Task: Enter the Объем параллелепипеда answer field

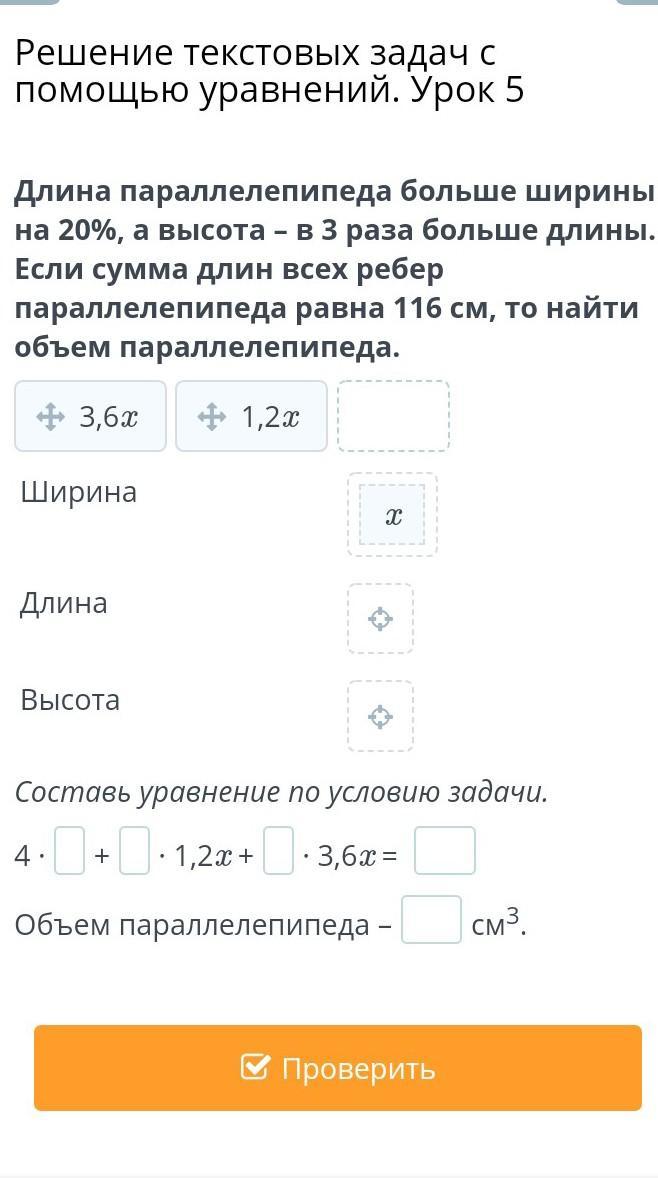Action: click(x=431, y=921)
